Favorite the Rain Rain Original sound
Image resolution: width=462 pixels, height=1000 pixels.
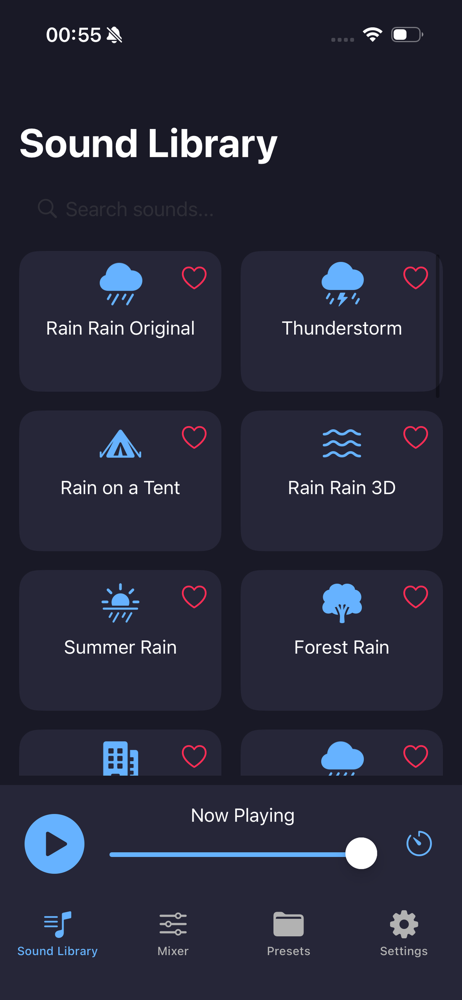point(194,278)
